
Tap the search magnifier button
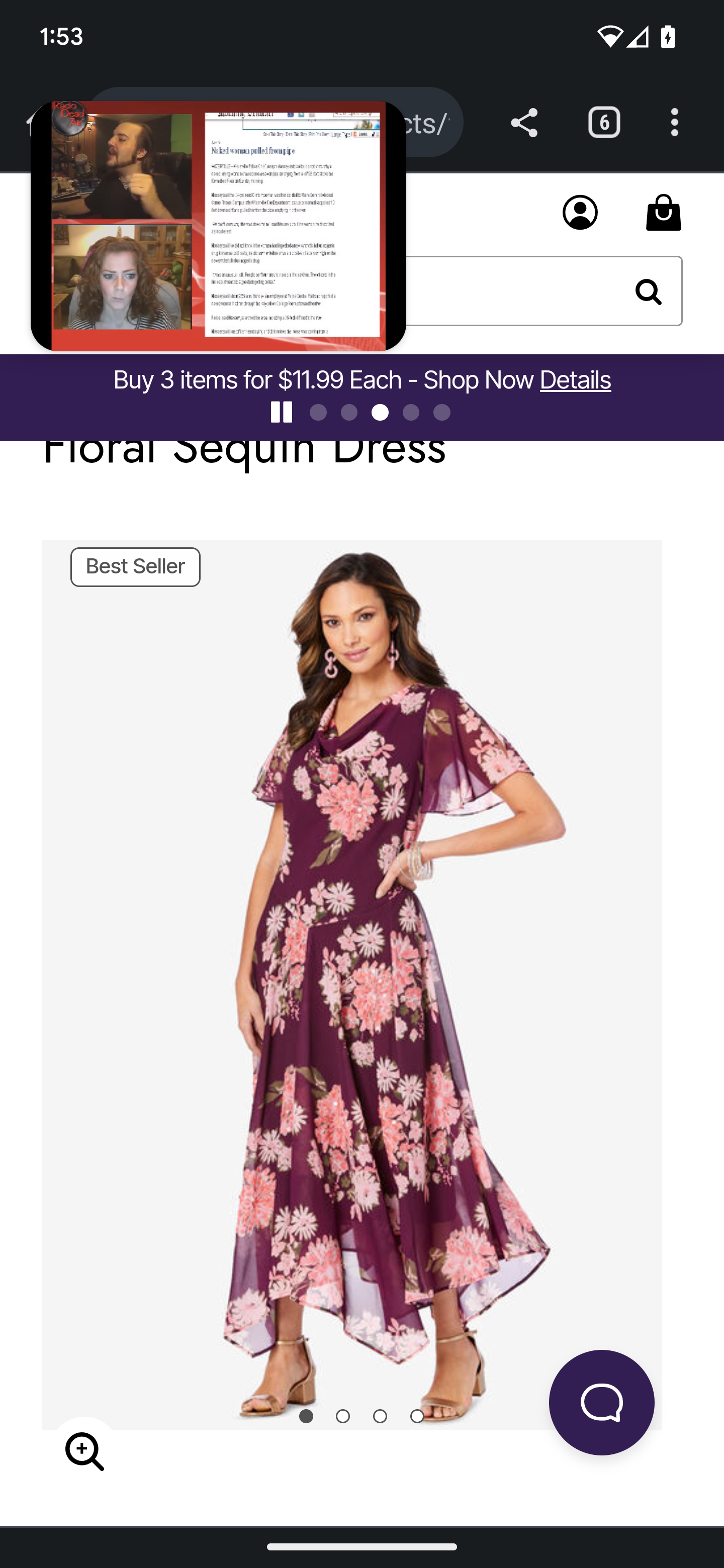click(x=648, y=292)
